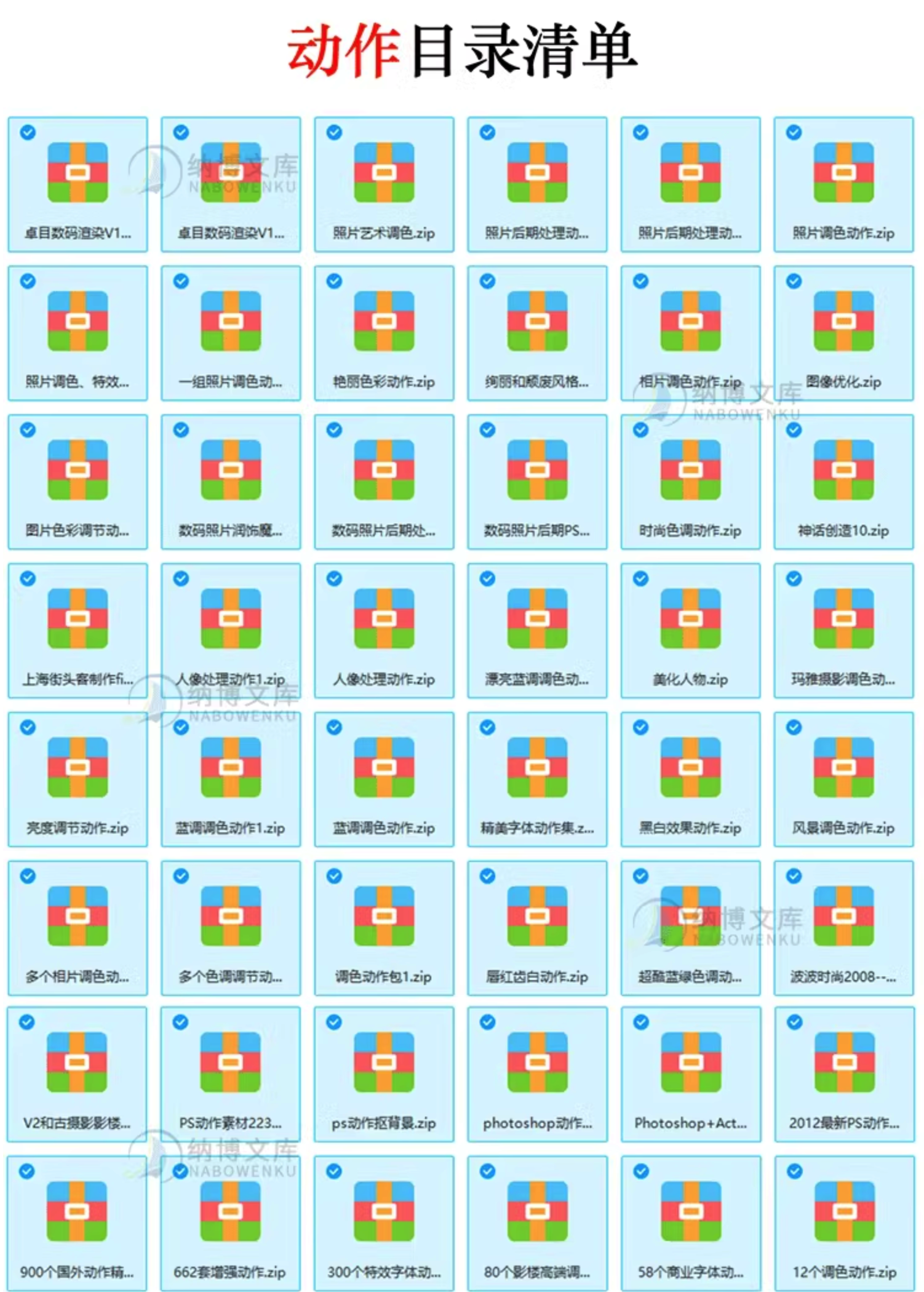Toggle the checkmark on 漂亮蓝调调色动 tile
Screen dimensions: 924x1292
(x=486, y=577)
